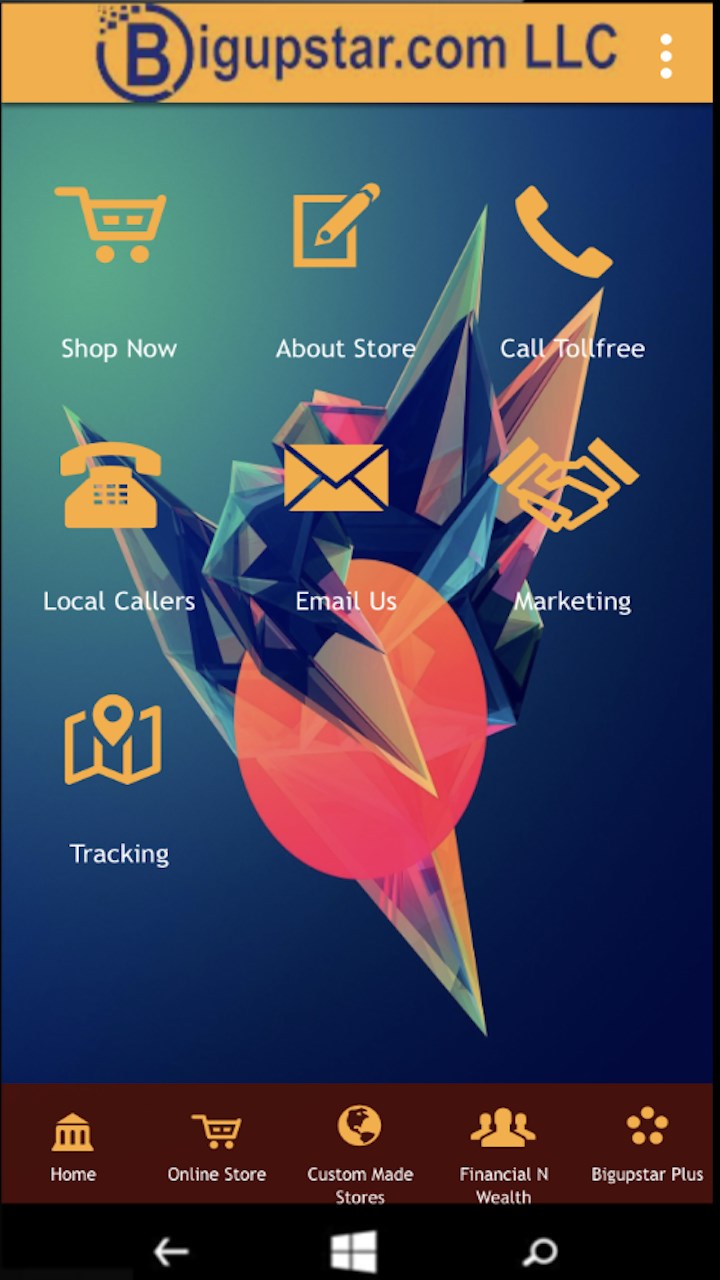Open the three-dot overflow menu

tap(666, 56)
